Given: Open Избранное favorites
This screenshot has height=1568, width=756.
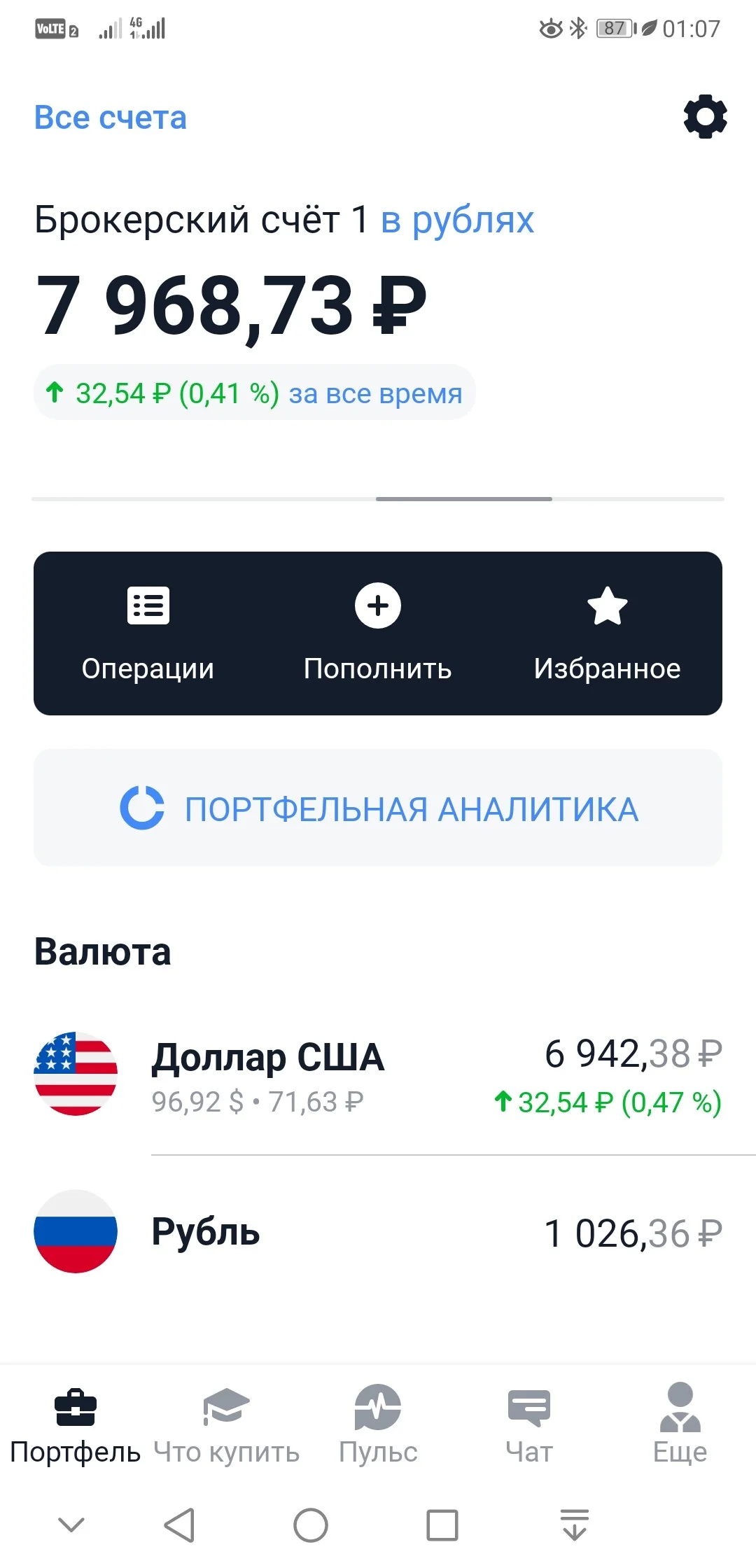Looking at the screenshot, I should (608, 634).
